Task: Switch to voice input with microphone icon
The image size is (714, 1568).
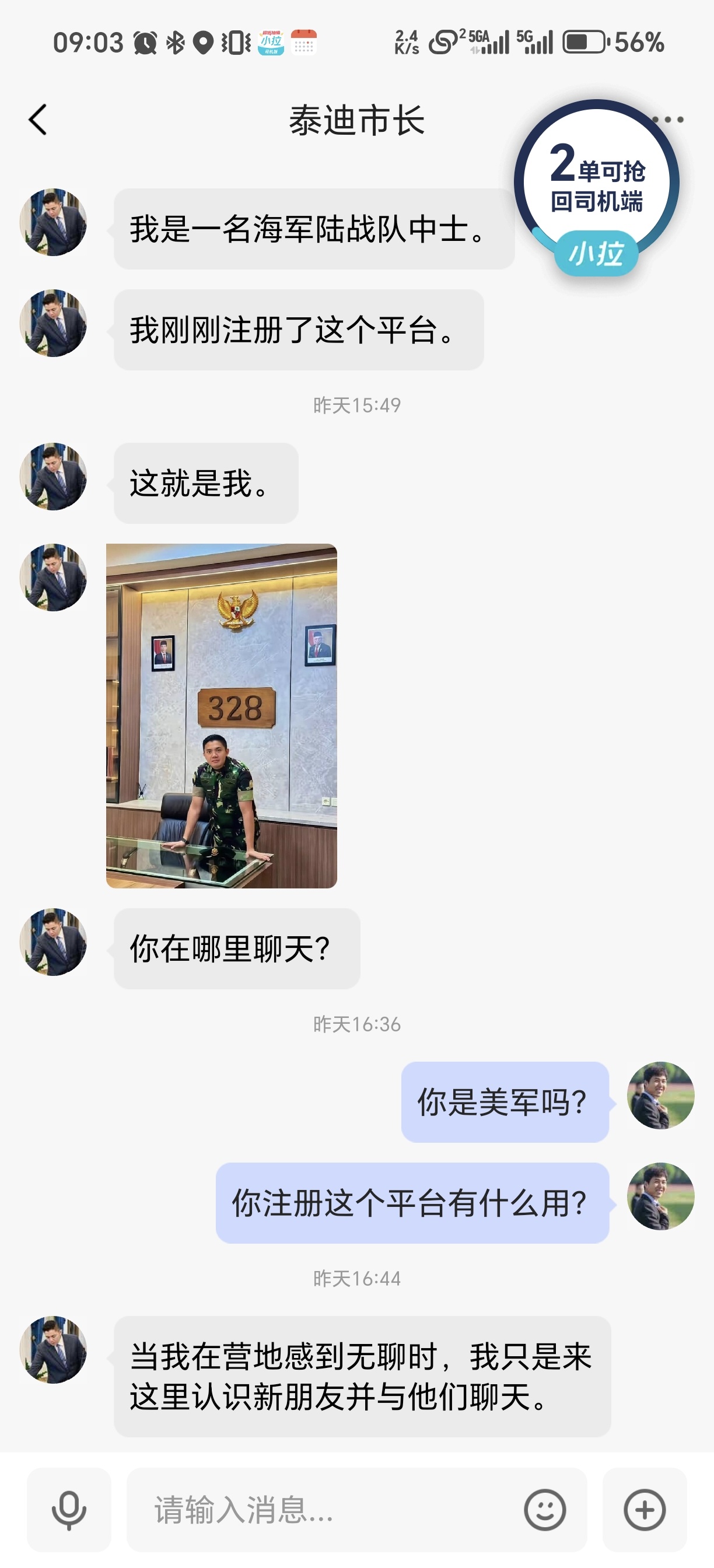Action: (69, 1509)
